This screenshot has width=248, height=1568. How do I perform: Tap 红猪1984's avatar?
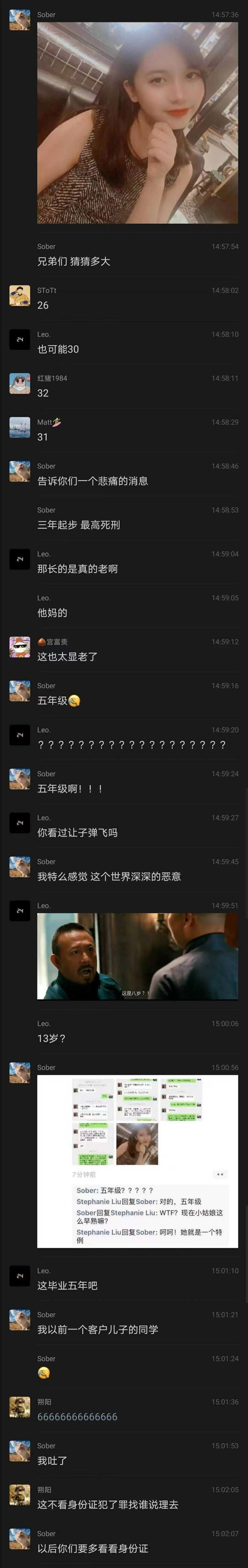pos(20,383)
